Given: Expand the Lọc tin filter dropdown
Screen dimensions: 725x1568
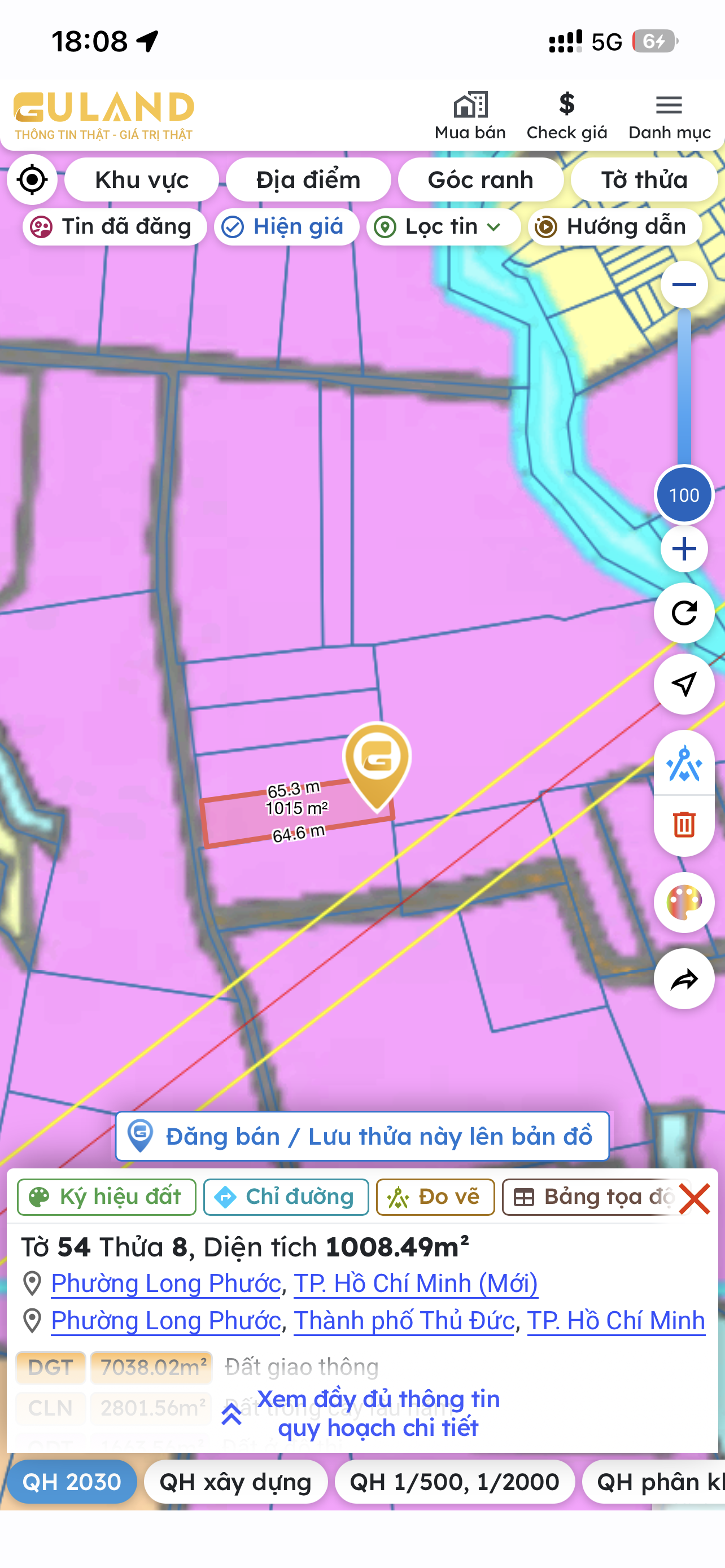Looking at the screenshot, I should 443,227.
